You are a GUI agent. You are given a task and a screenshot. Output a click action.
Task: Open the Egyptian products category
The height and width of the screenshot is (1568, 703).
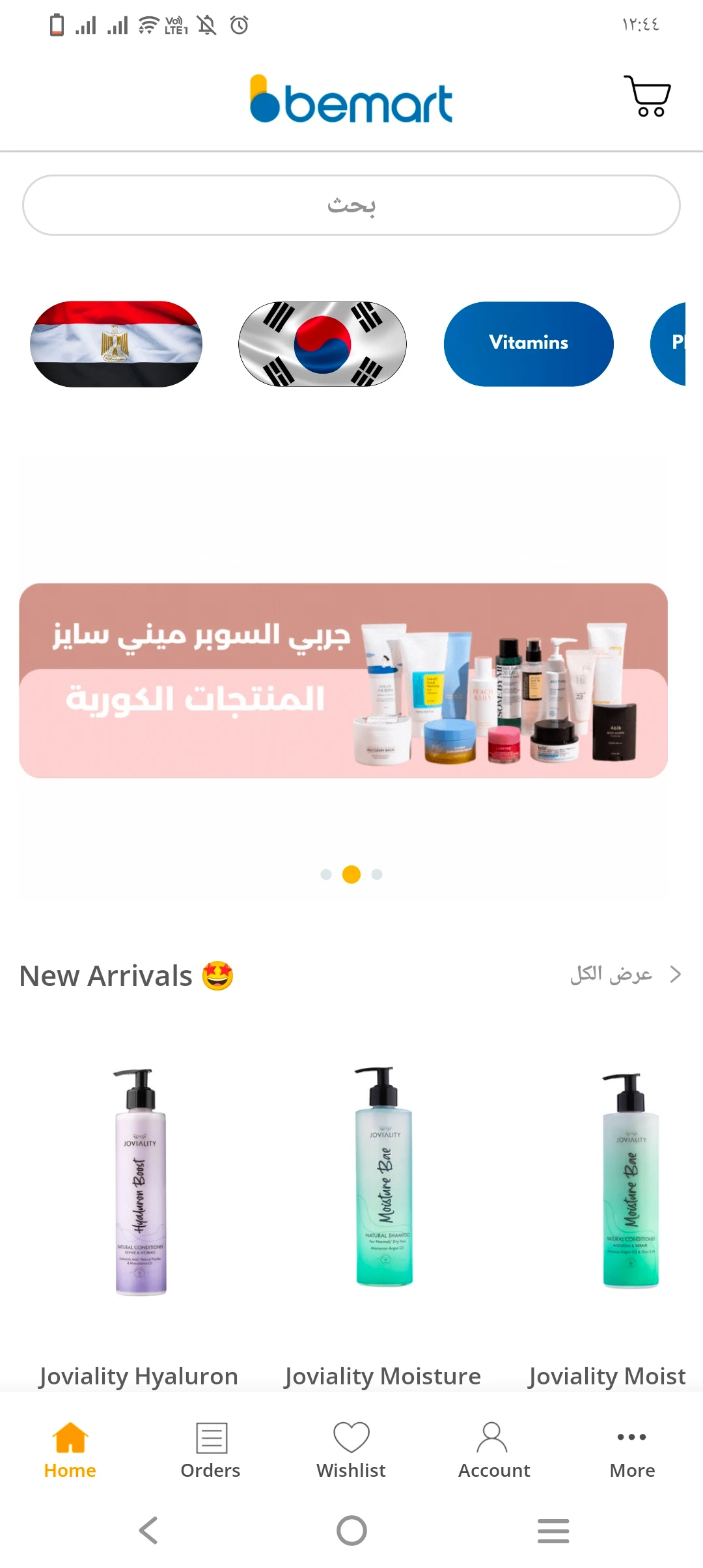coord(117,344)
